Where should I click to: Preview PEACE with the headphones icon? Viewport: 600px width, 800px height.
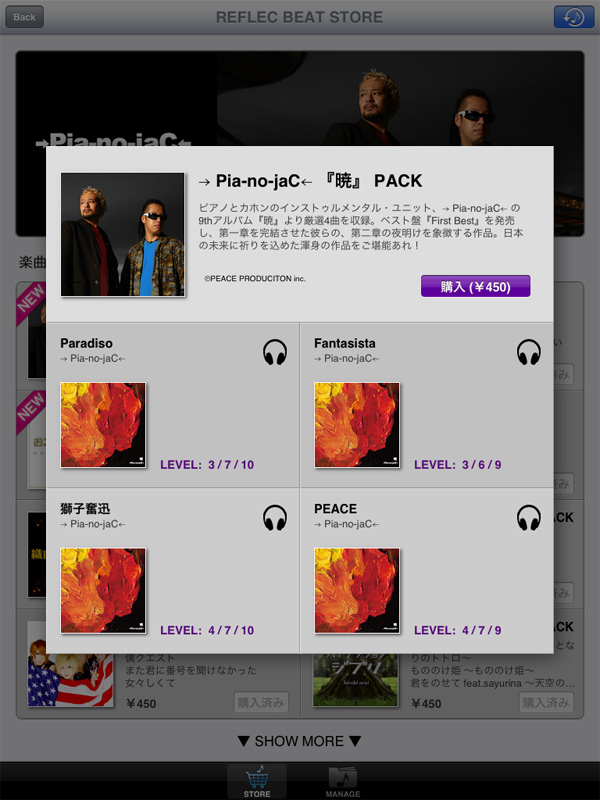click(528, 517)
